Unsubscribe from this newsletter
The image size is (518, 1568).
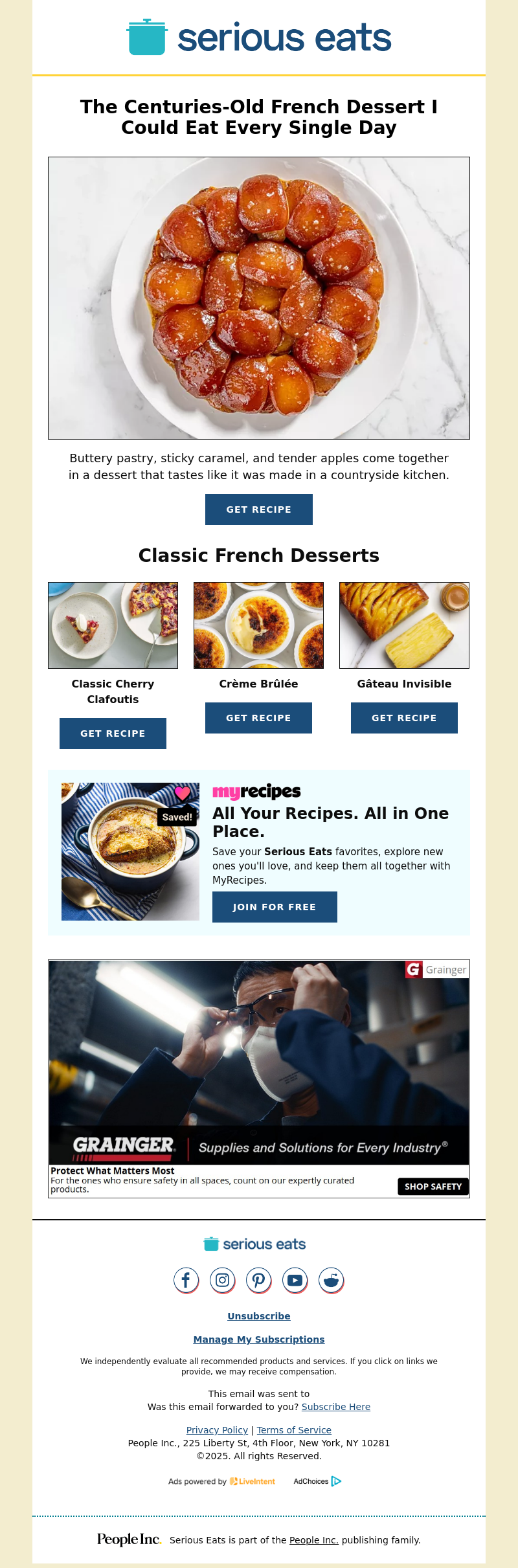(258, 1316)
